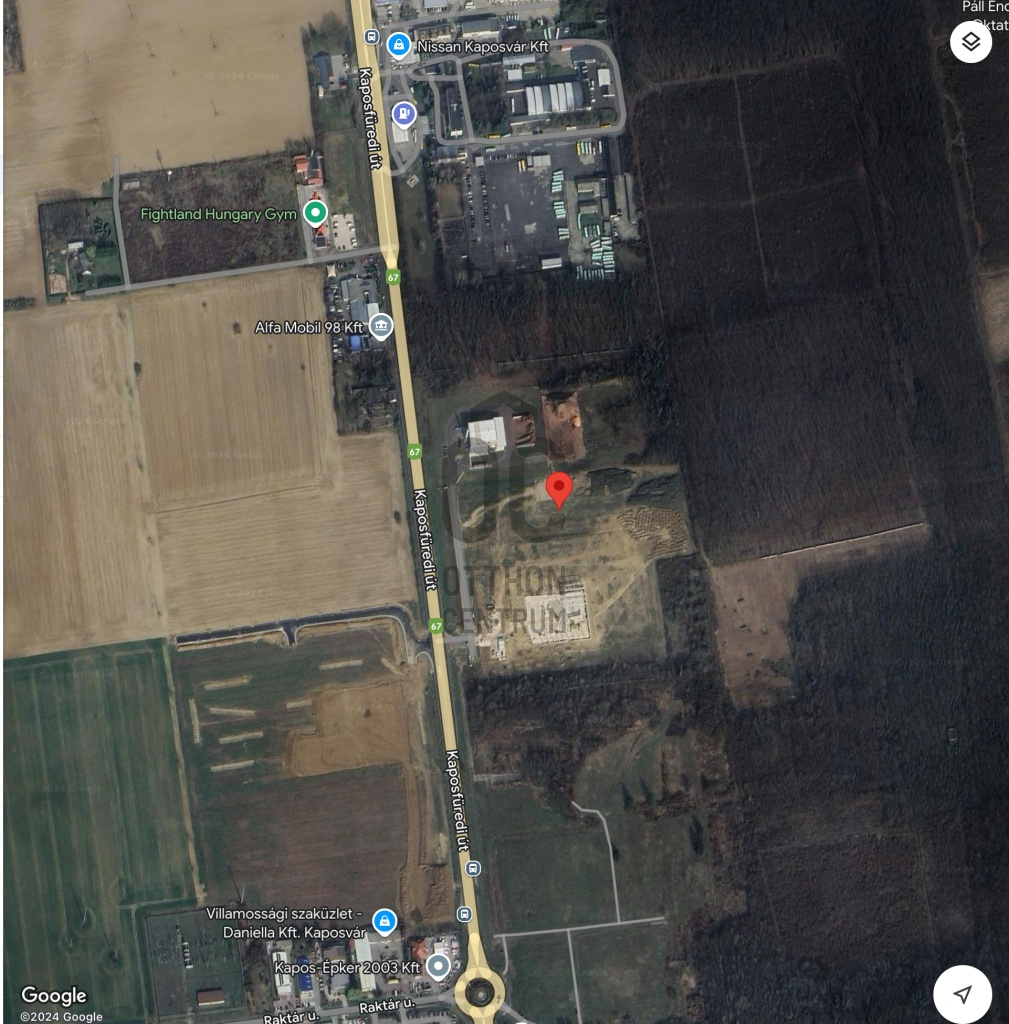Open the map layers button
1009x1024 pixels.
pyautogui.click(x=970, y=42)
